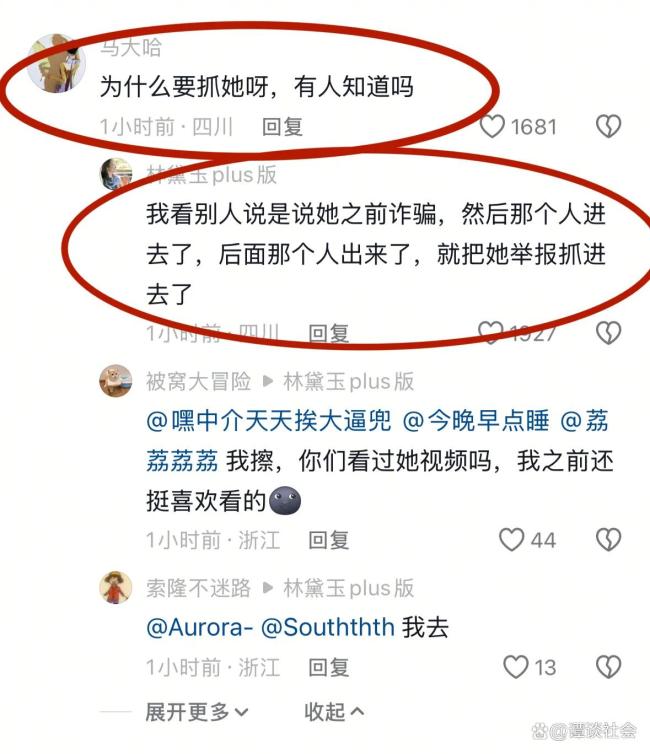
Task: Like 林黛玉plus版's reply
Action: 491,333
